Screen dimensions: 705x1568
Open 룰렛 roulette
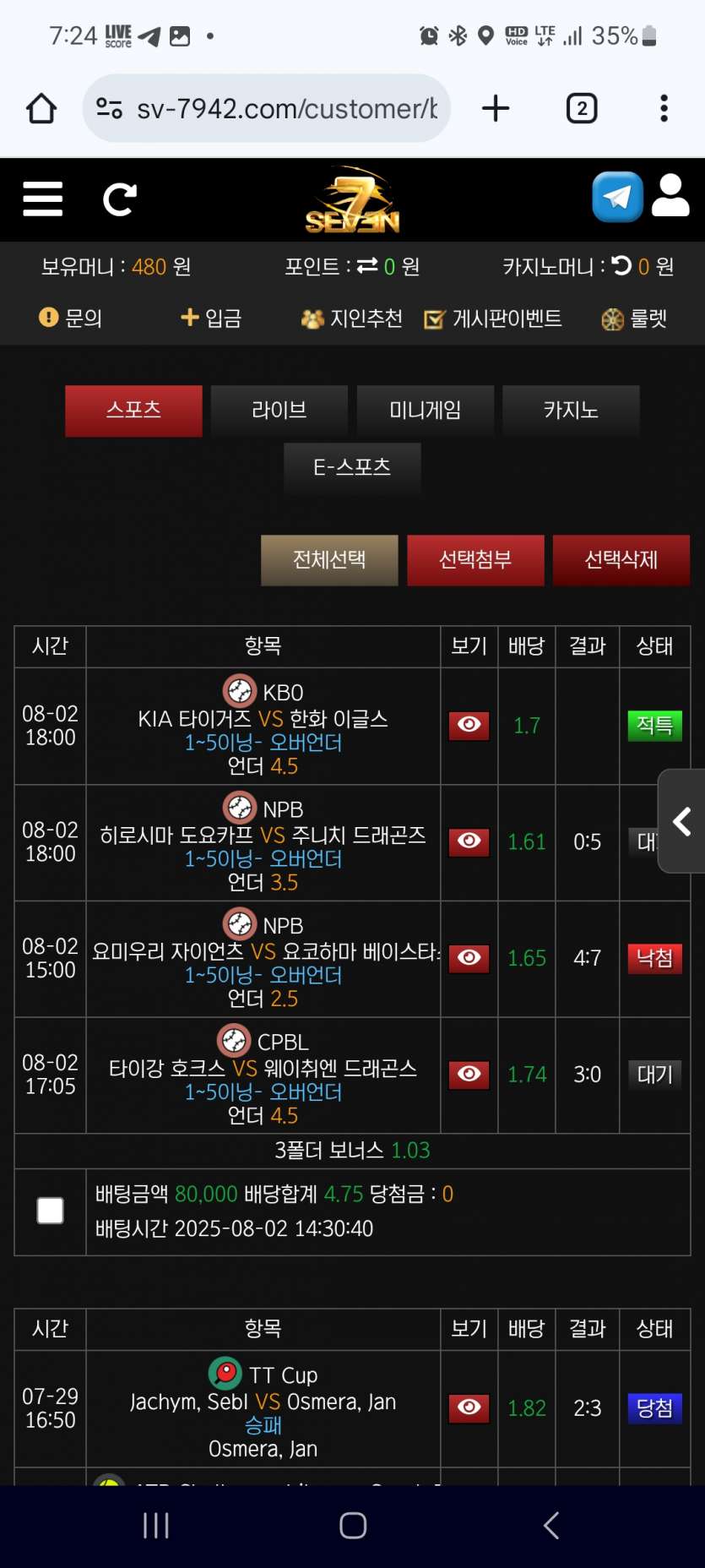click(634, 318)
